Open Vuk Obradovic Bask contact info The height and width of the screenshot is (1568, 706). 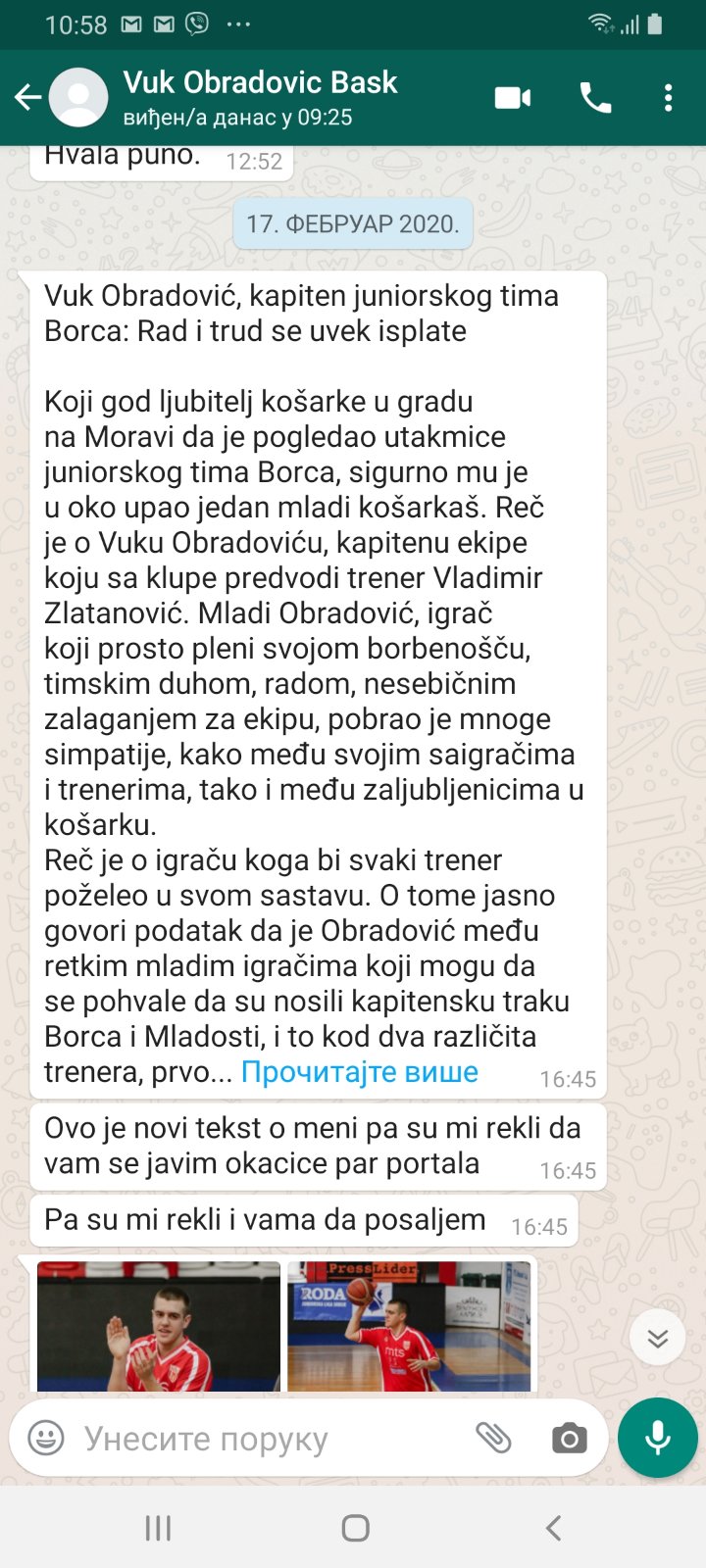[x=260, y=98]
